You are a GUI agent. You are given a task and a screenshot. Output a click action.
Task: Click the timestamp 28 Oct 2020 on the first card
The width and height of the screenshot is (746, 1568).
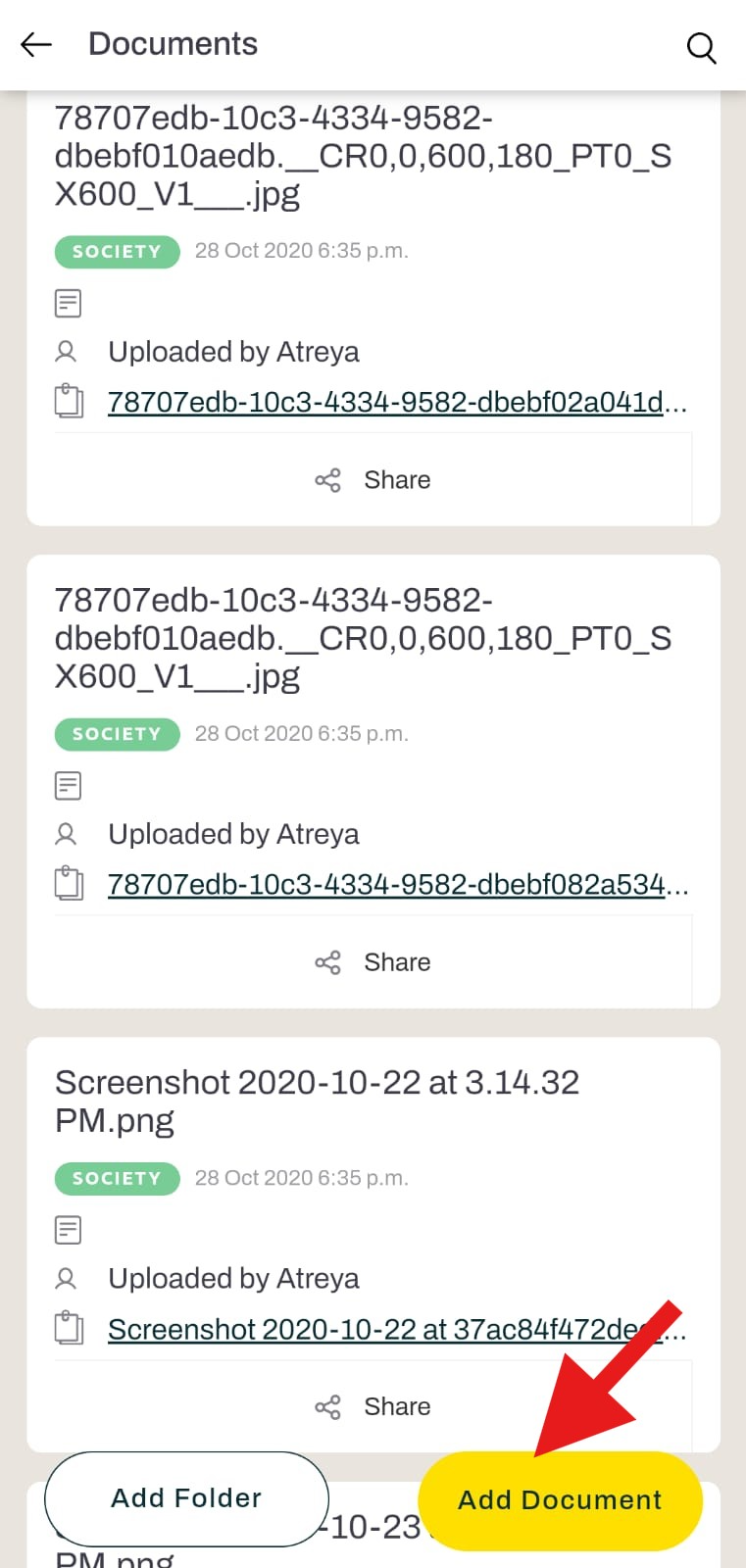tap(302, 251)
